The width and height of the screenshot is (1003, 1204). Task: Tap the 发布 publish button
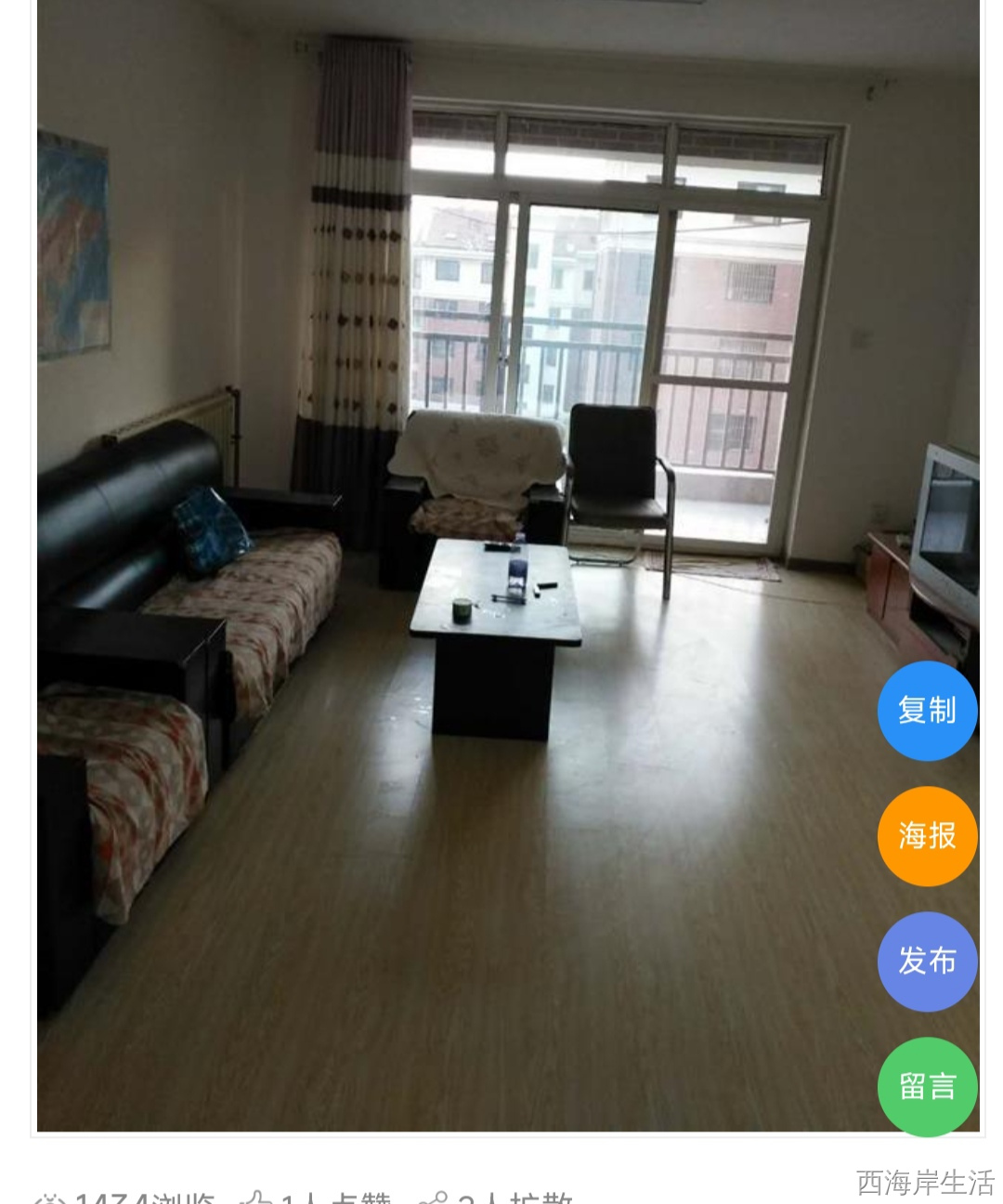point(927,961)
